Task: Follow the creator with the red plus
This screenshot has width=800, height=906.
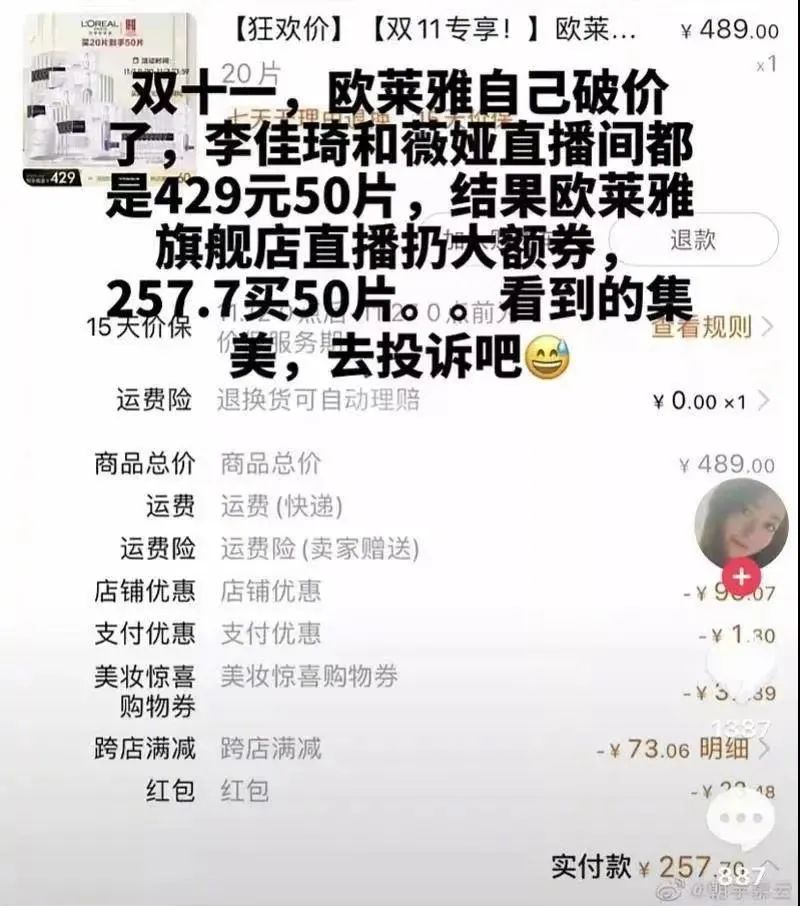Action: point(741,577)
